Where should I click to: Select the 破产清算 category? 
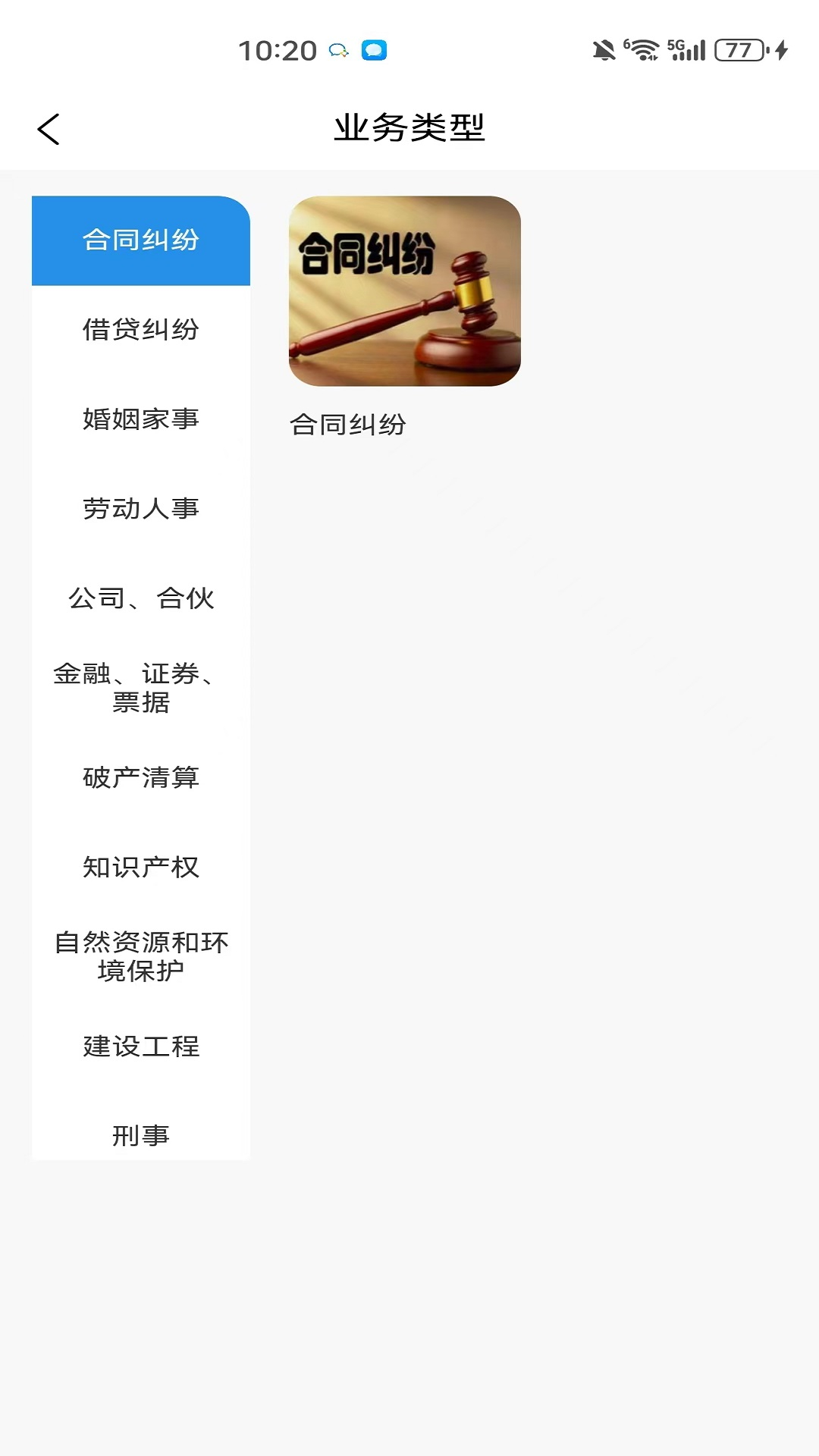(140, 777)
